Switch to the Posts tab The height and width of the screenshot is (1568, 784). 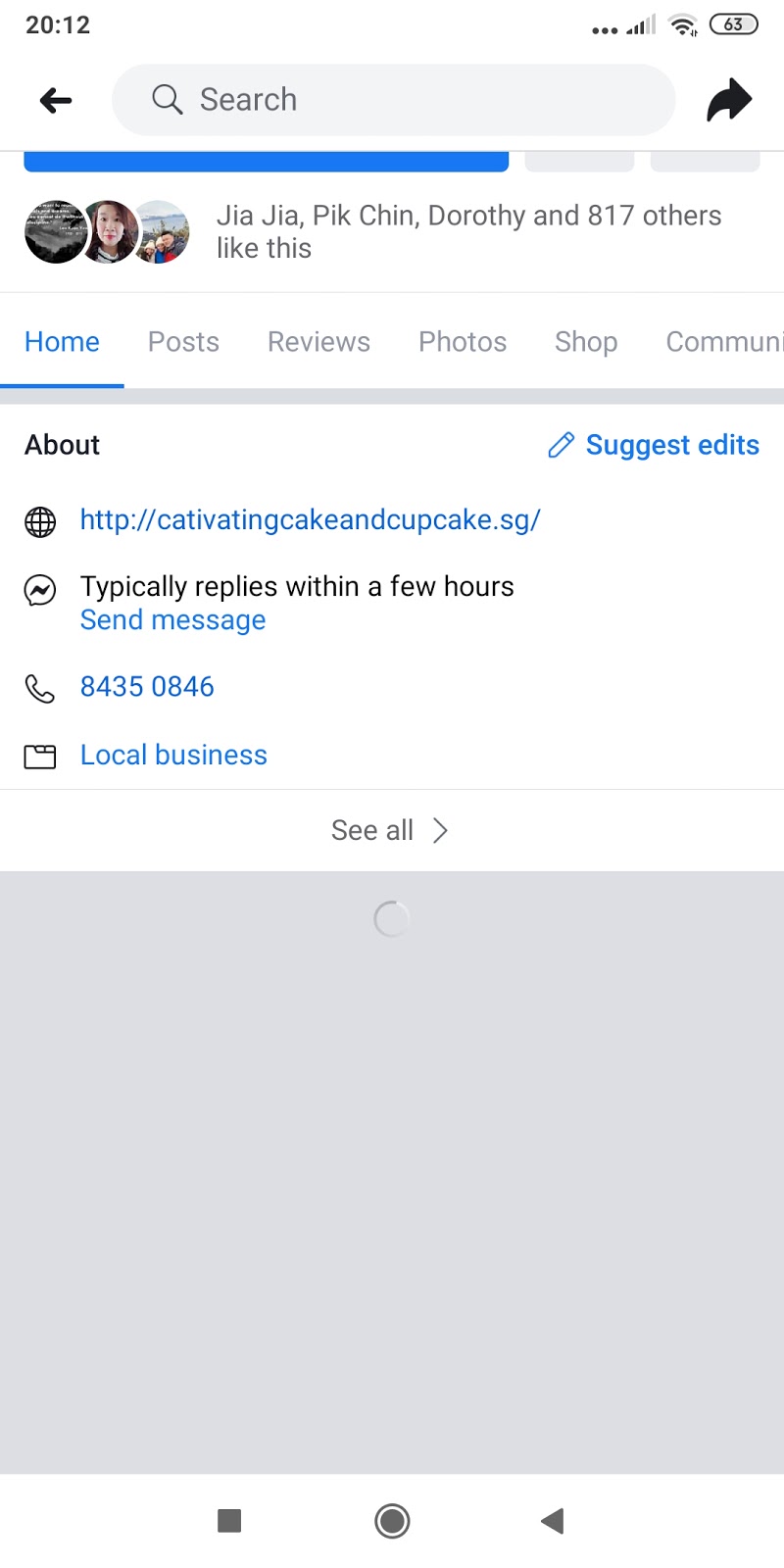183,342
